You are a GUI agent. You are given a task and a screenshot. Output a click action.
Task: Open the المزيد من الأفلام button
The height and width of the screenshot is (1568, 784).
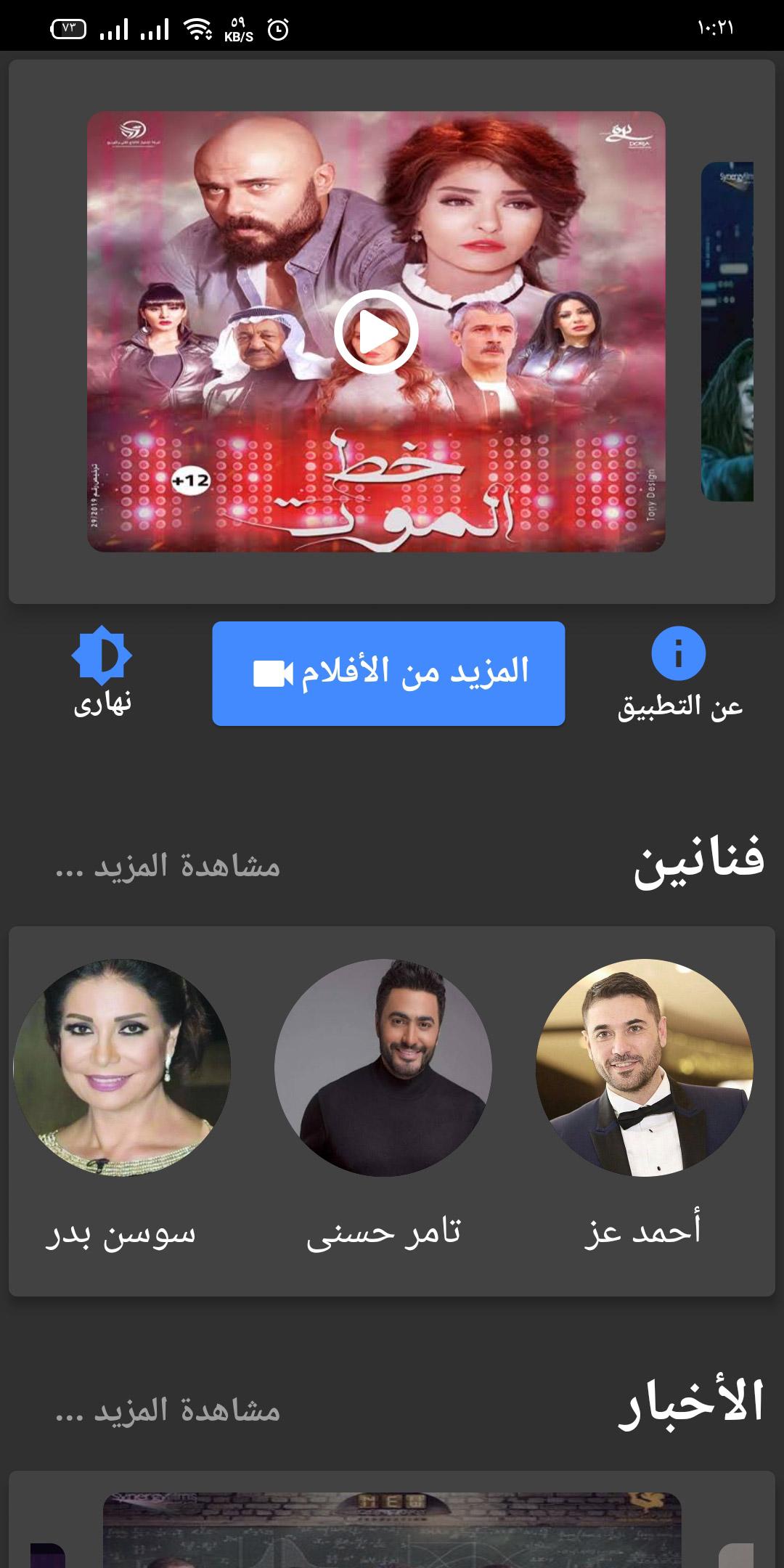[x=388, y=673]
